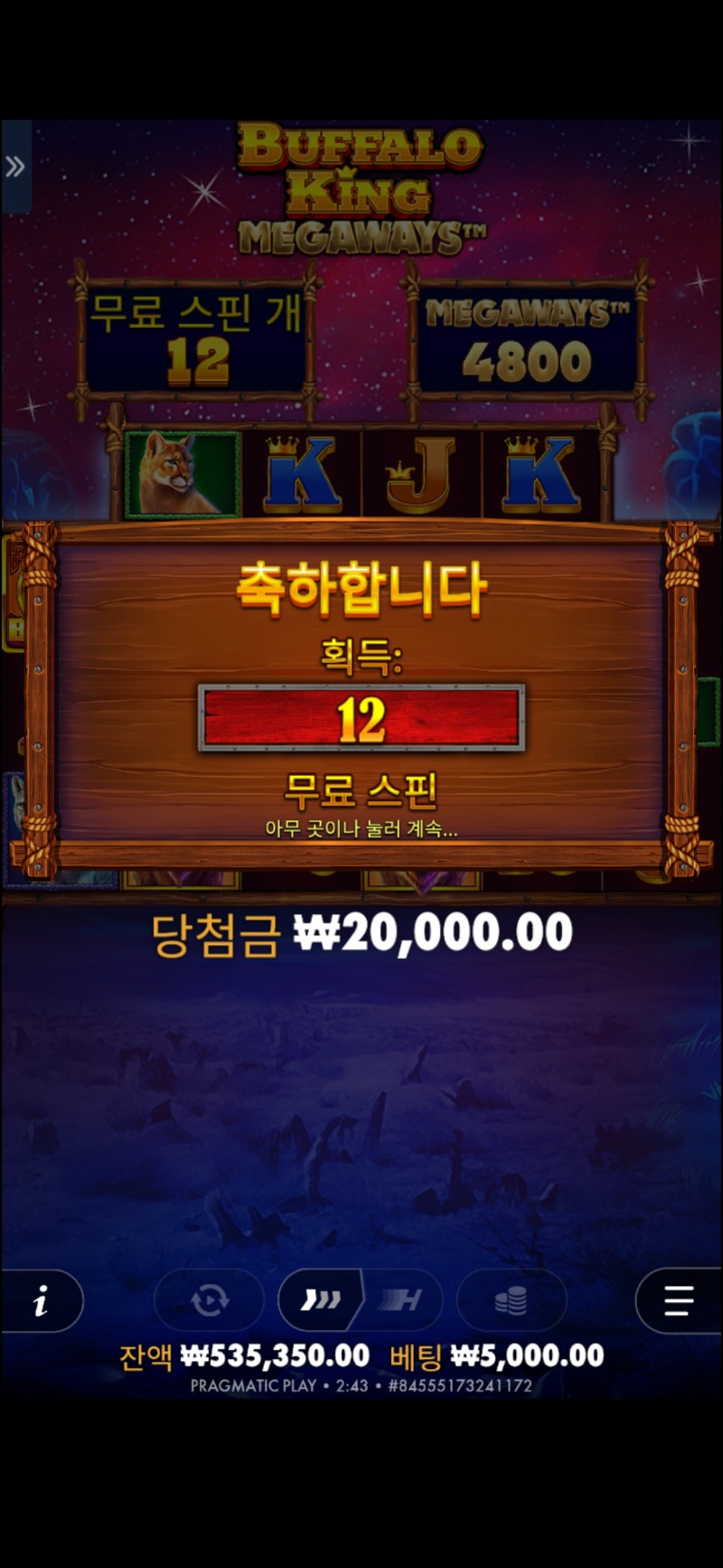This screenshot has width=723, height=1568.
Task: Select the quick spin speed option
Action: point(321,1300)
